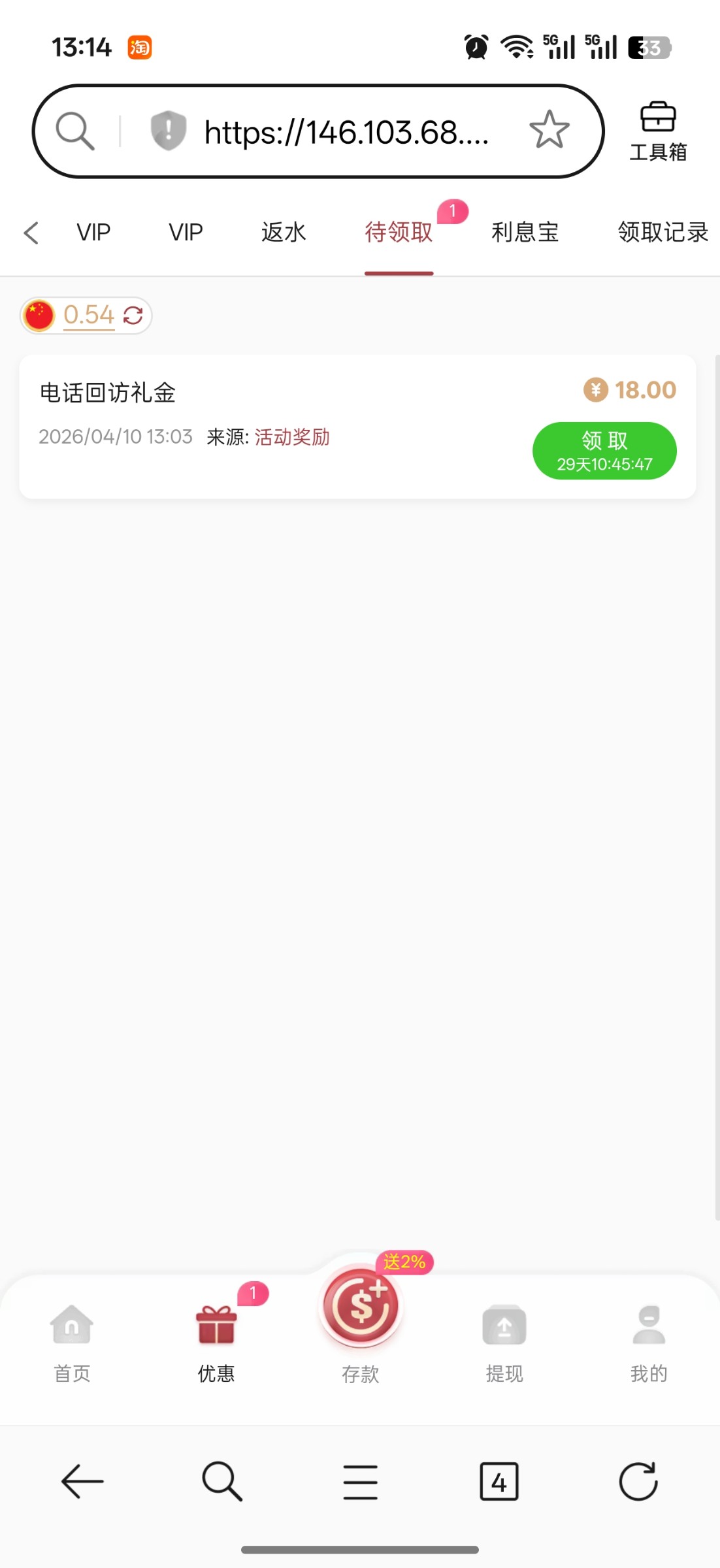Select the 待领取 tab
This screenshot has height=1568, width=720.
(399, 233)
